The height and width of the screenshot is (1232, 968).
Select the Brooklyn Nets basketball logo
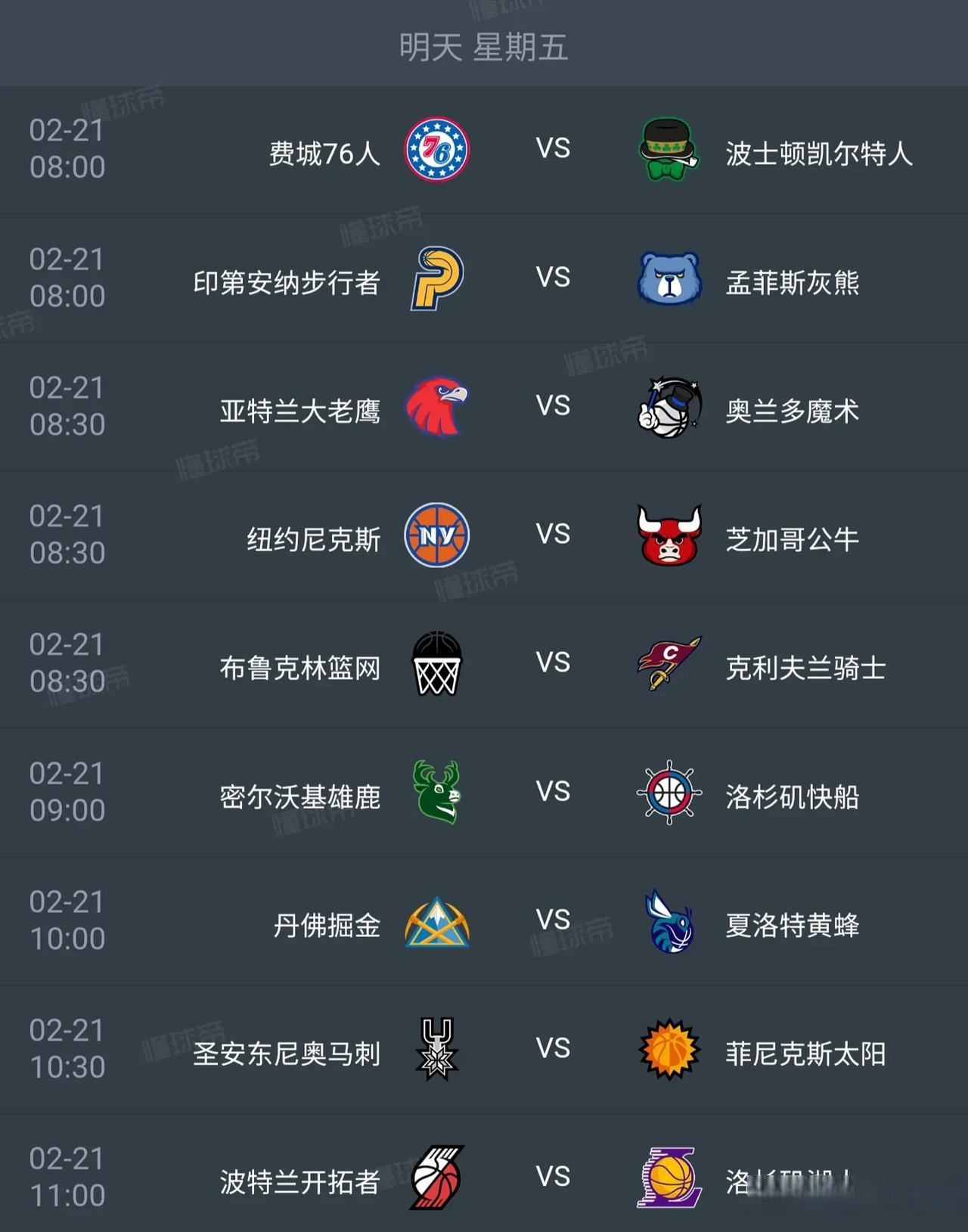tap(437, 663)
